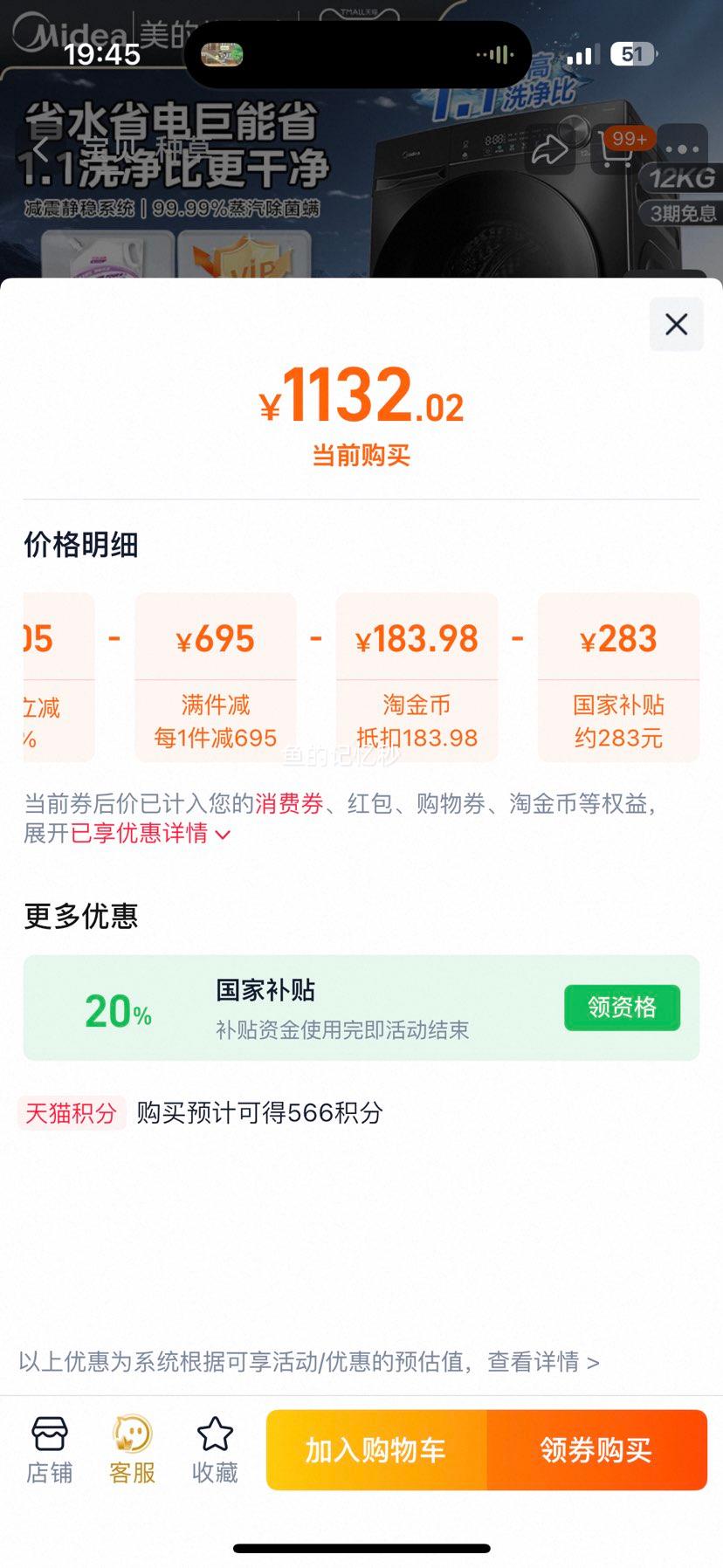Close the price details sheet

tap(676, 325)
